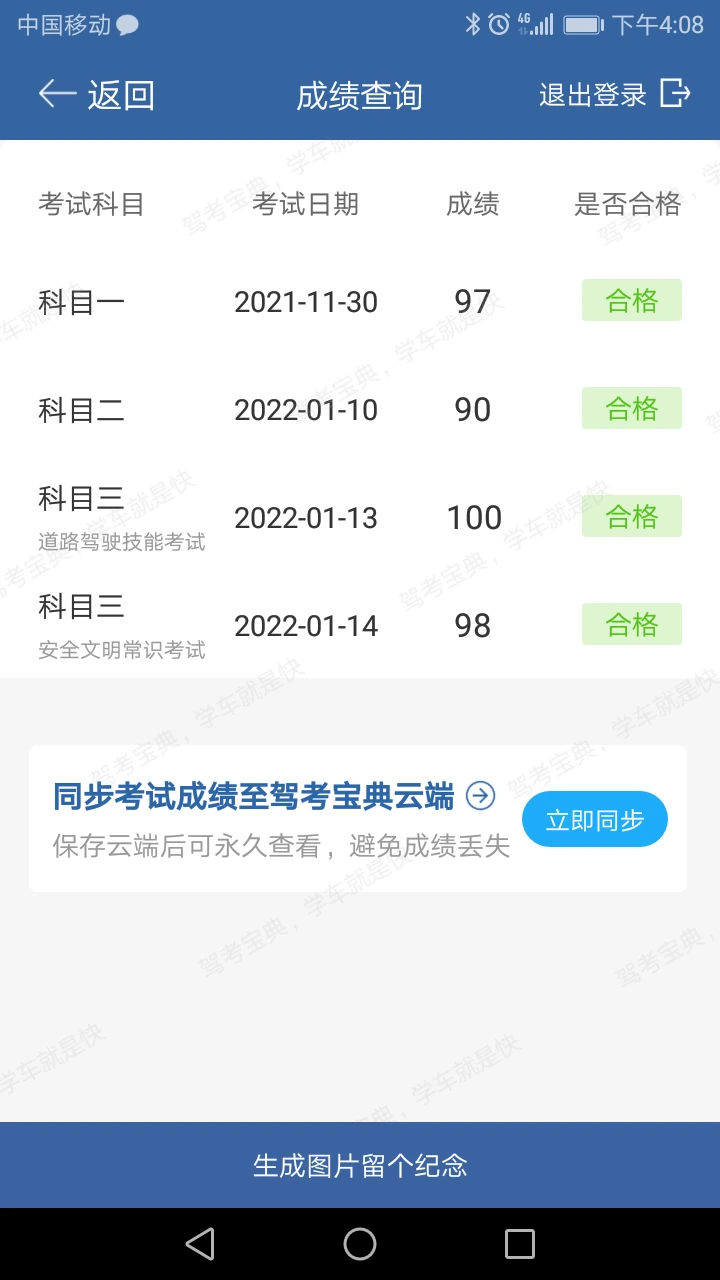Open the recent apps overview
This screenshot has height=1280, width=720.
tap(520, 1244)
